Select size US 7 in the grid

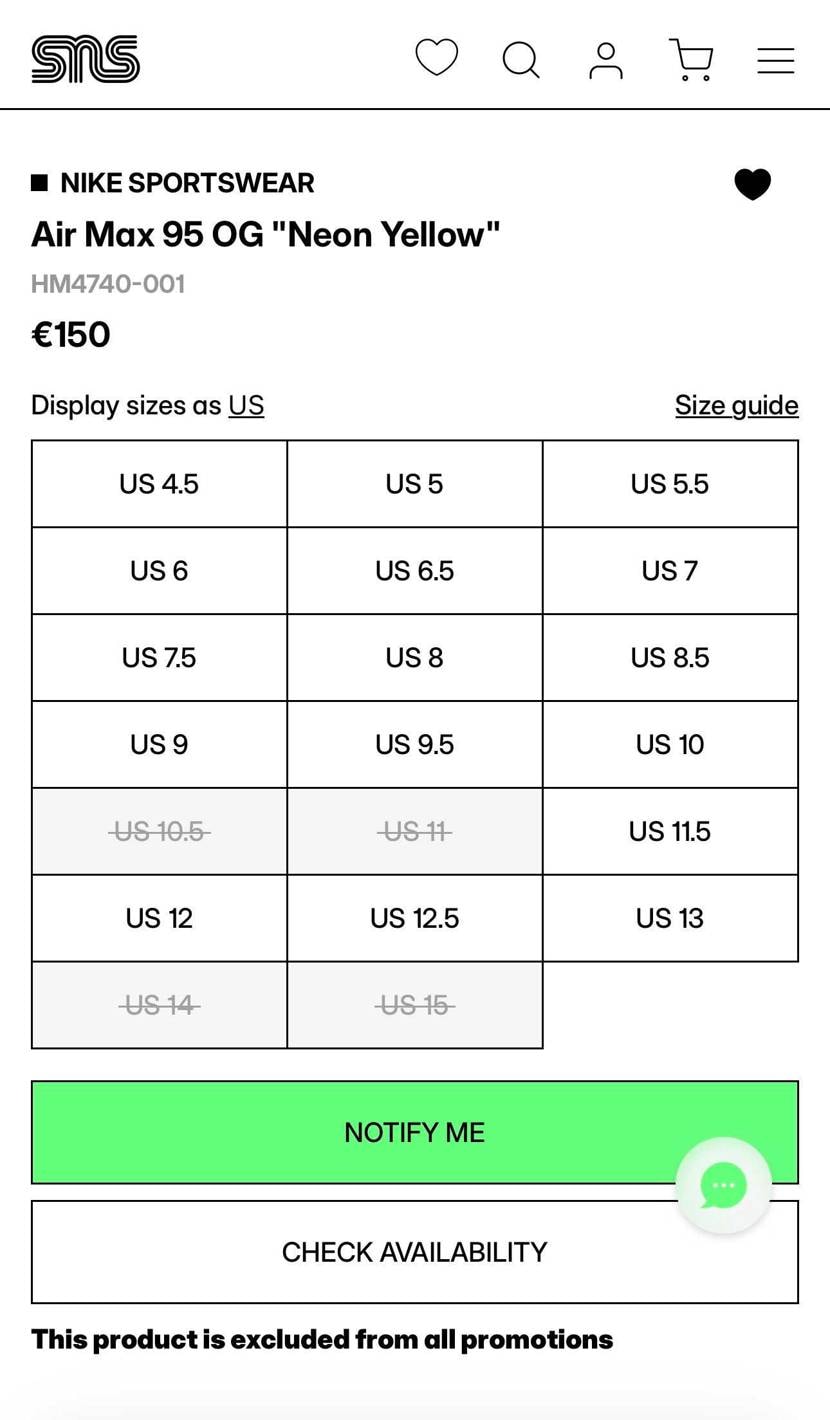click(x=670, y=570)
